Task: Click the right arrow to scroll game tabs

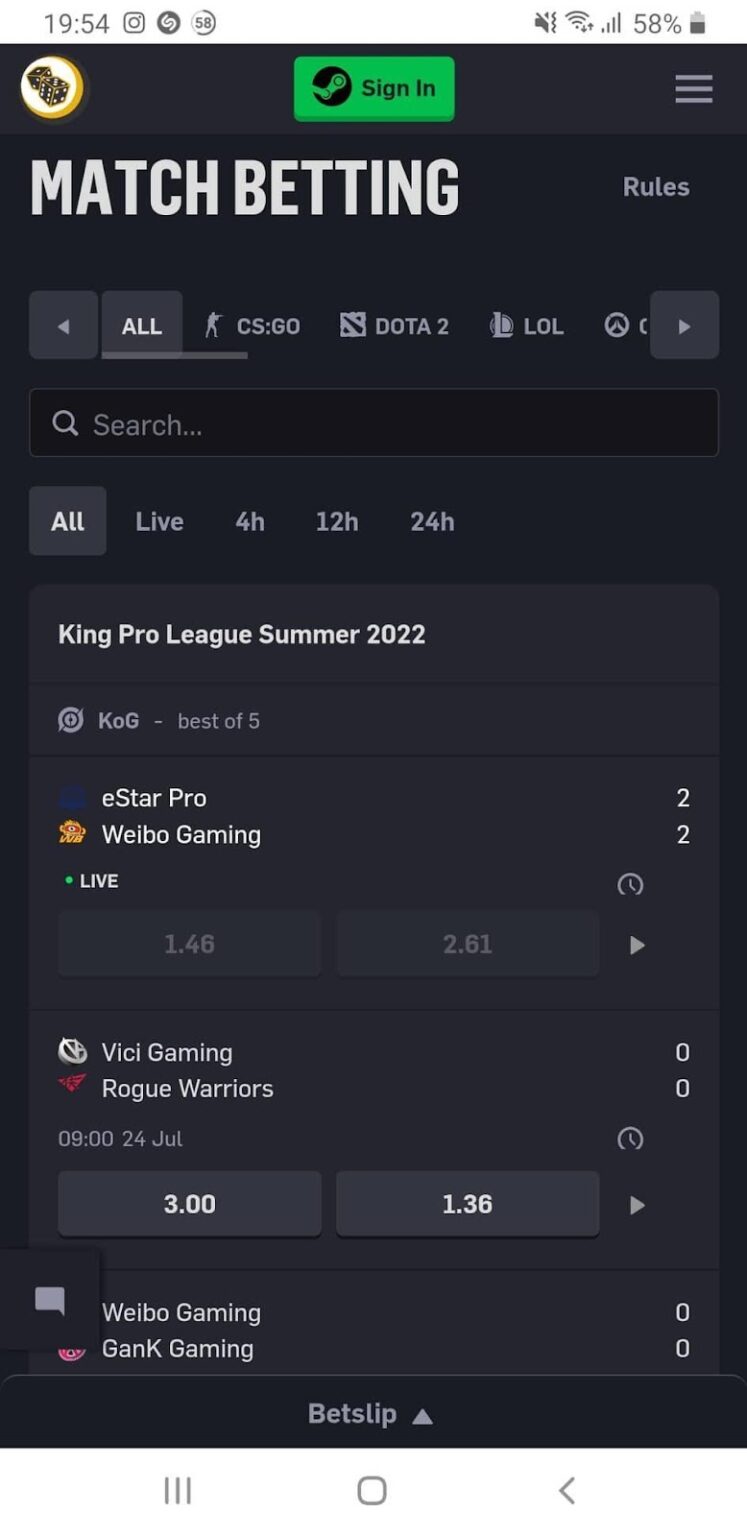Action: [684, 325]
